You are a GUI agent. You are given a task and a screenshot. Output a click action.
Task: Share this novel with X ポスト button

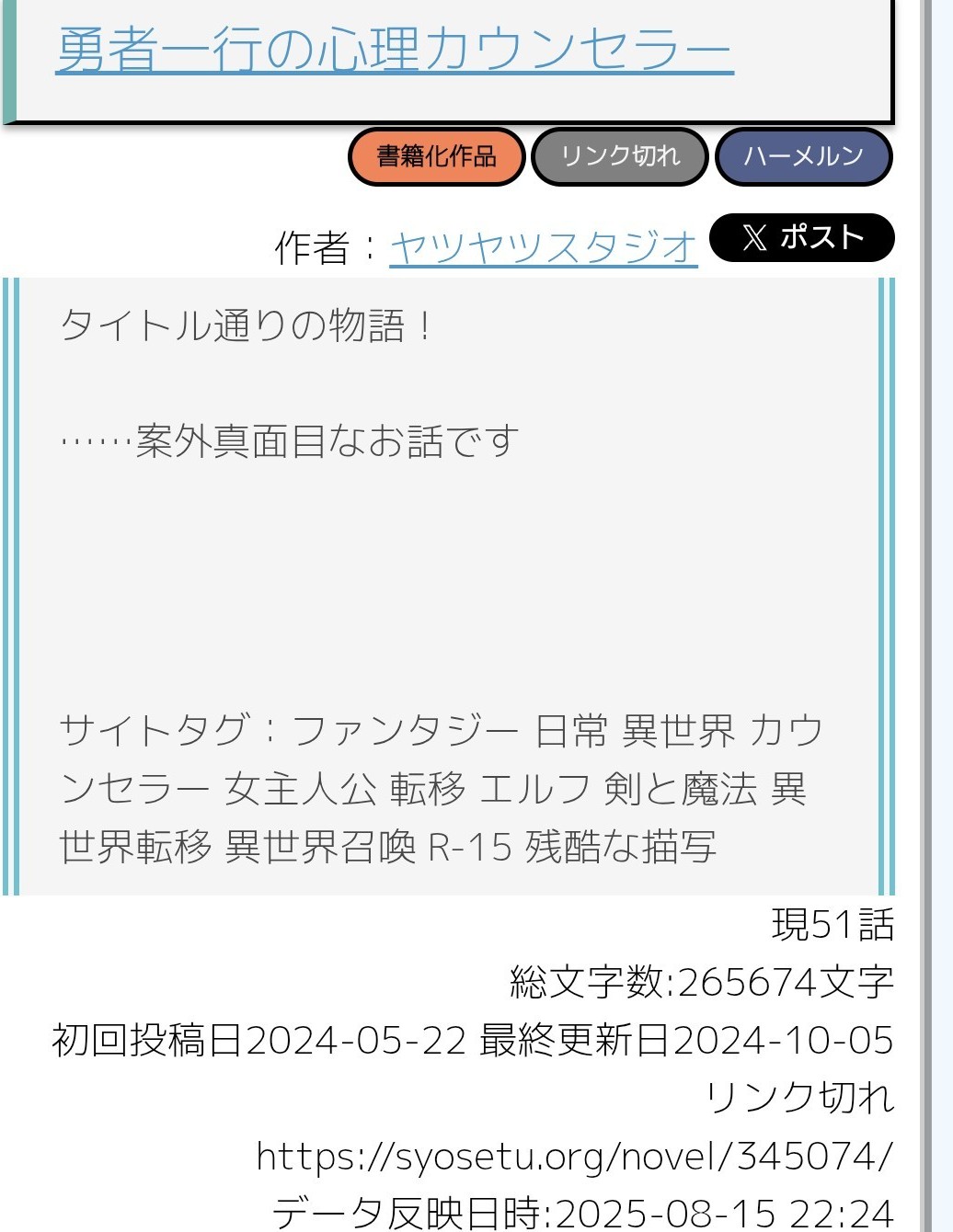pyautogui.click(x=801, y=237)
